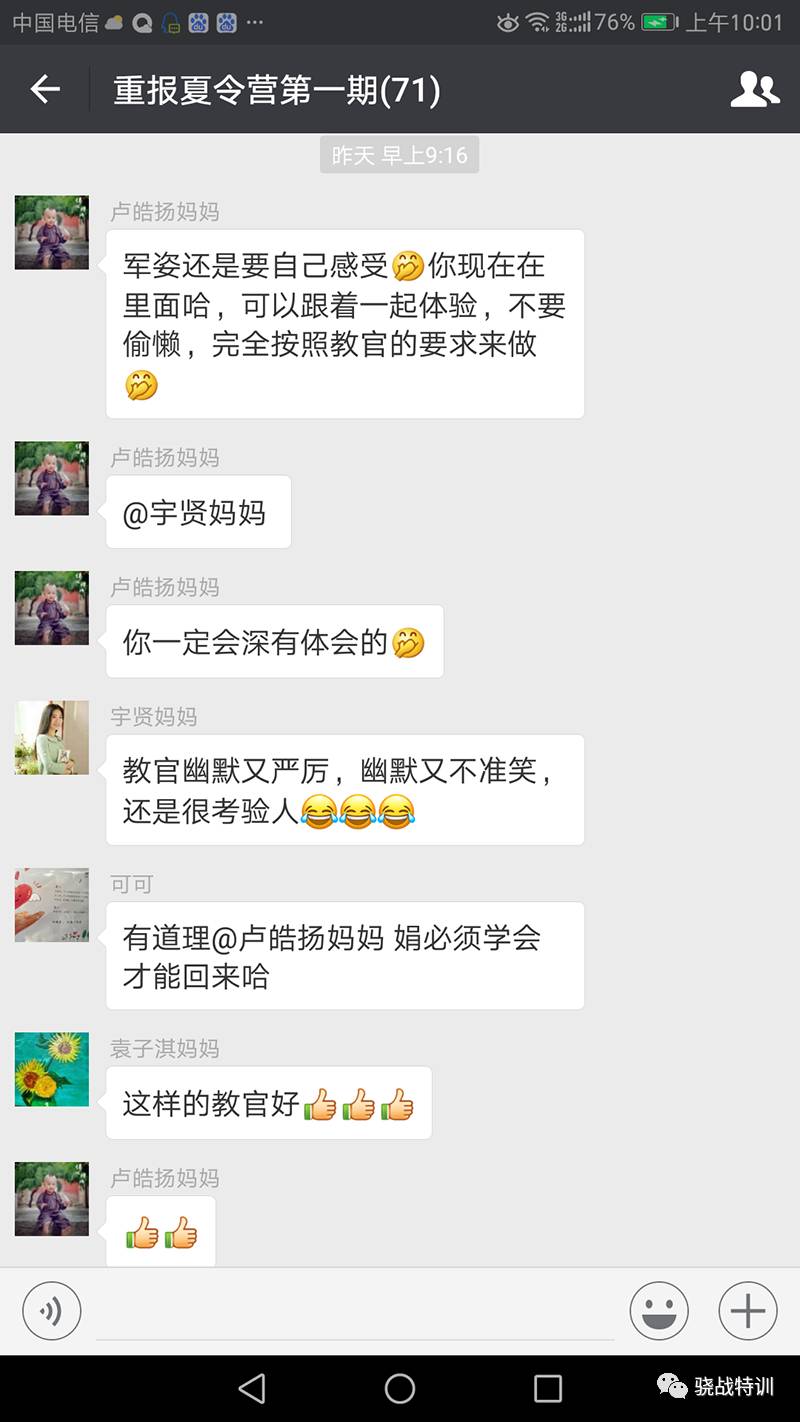Screen dimensions: 800x1422
Task: Switch to voice message input
Action: point(51,1311)
